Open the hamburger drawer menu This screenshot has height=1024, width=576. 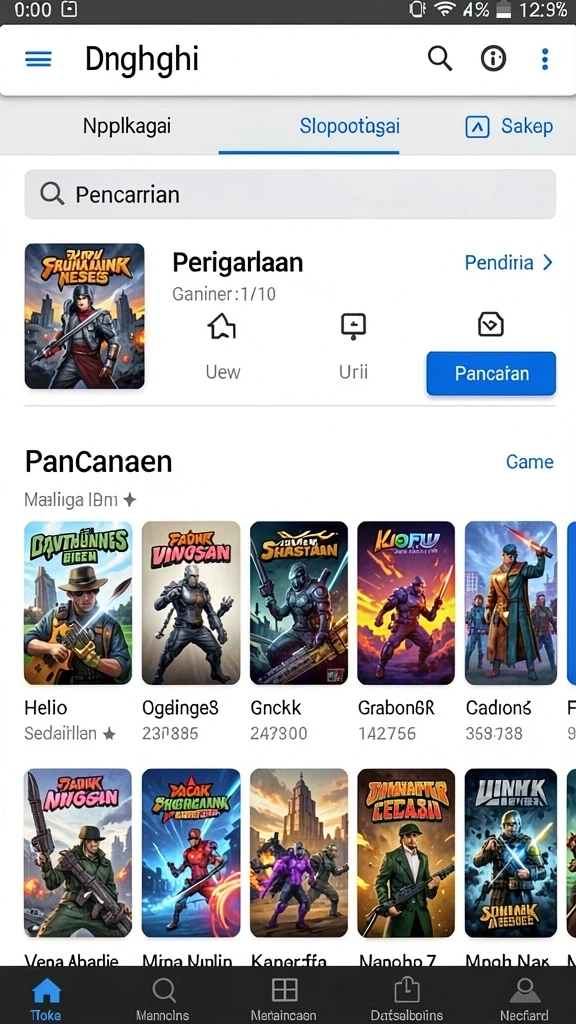[39, 59]
